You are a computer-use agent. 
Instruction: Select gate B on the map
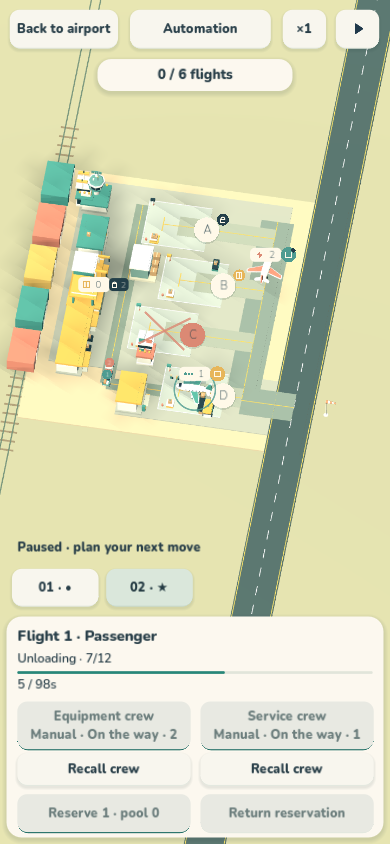[x=223, y=285]
